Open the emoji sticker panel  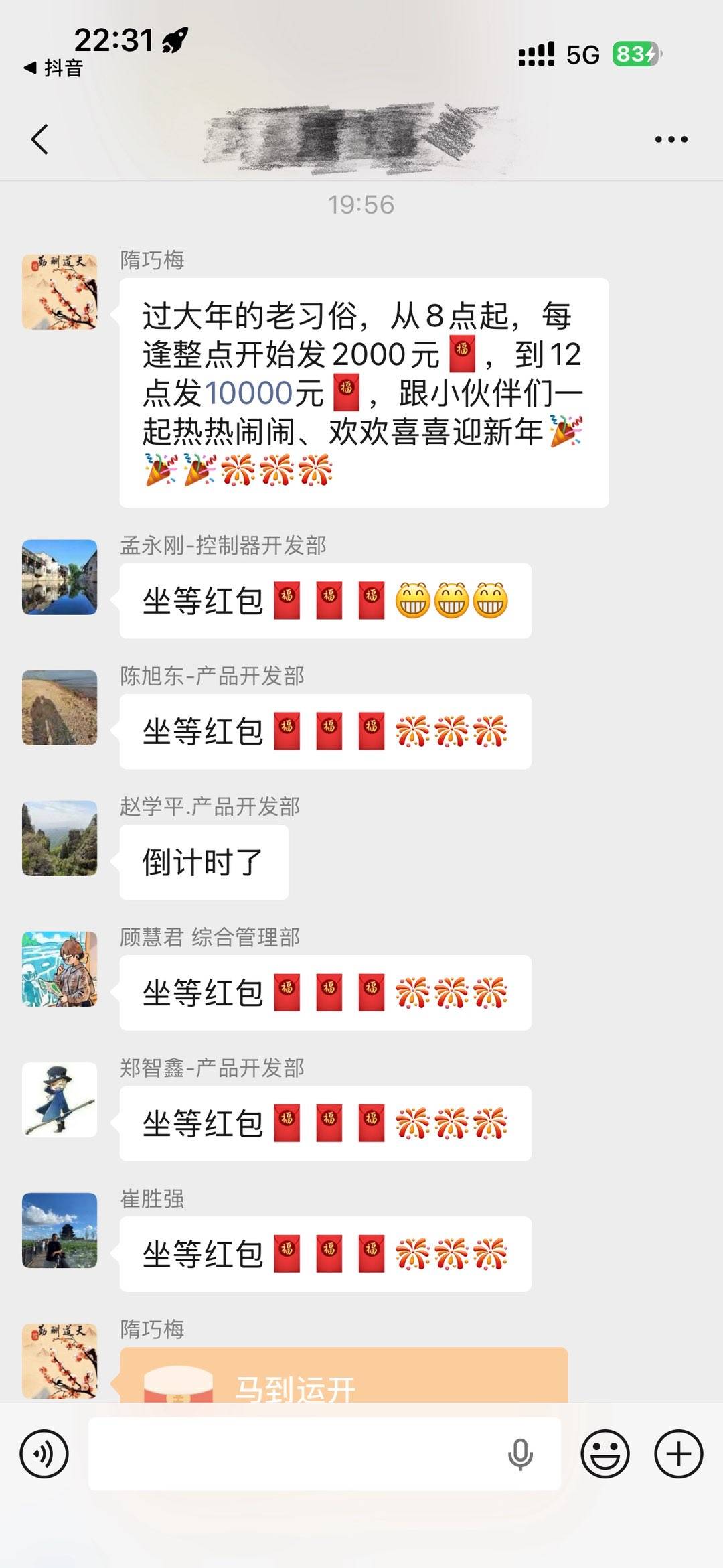coord(605,1454)
